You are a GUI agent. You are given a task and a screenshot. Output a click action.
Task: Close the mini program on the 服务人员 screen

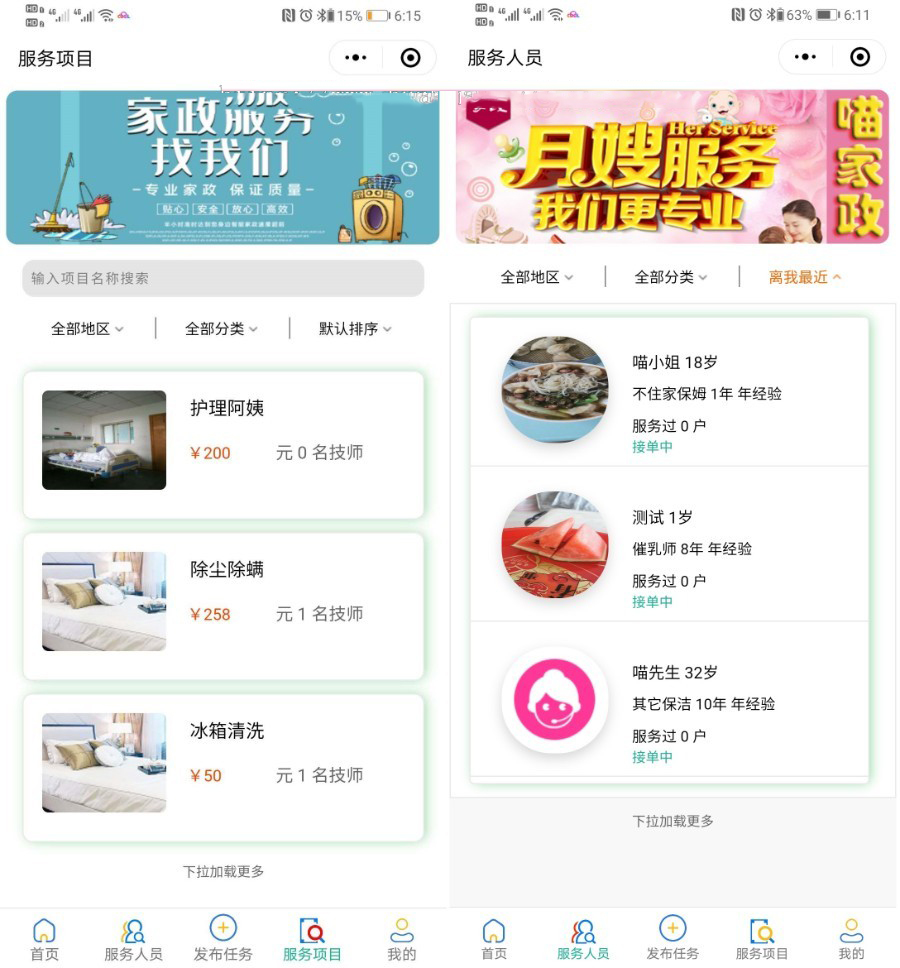click(860, 58)
